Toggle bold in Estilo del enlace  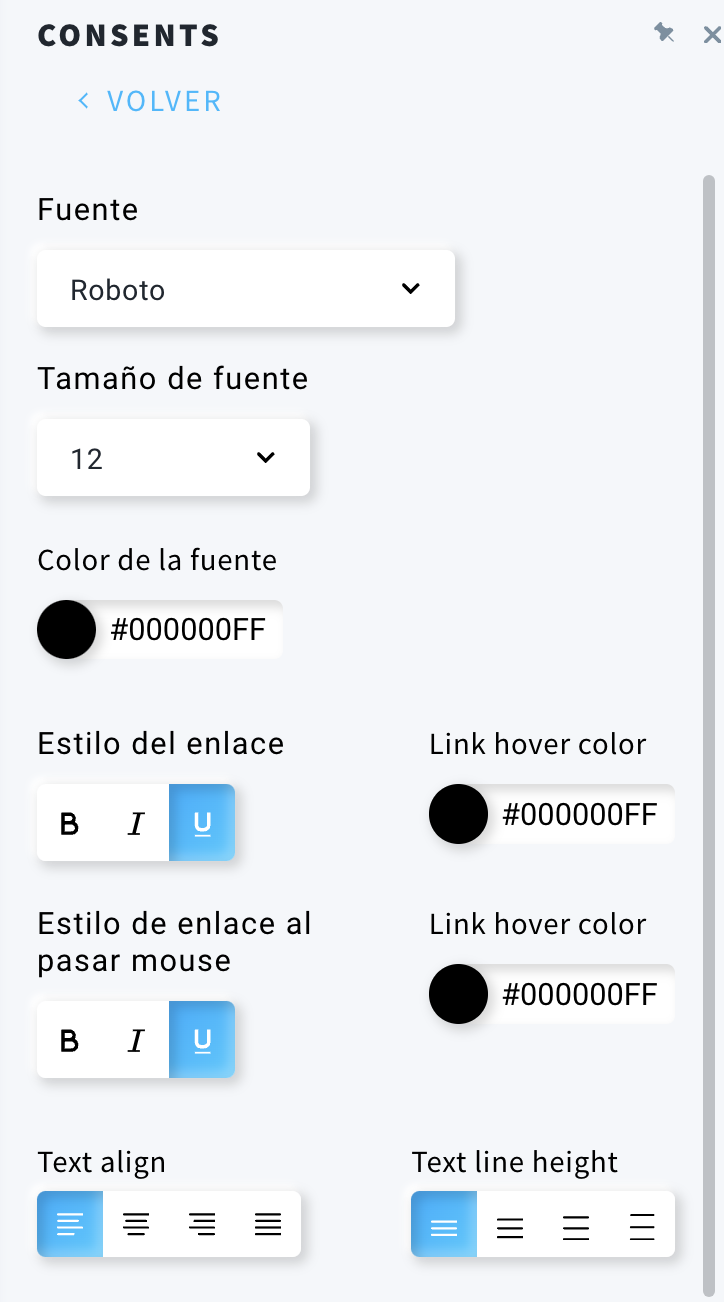pyautogui.click(x=70, y=823)
